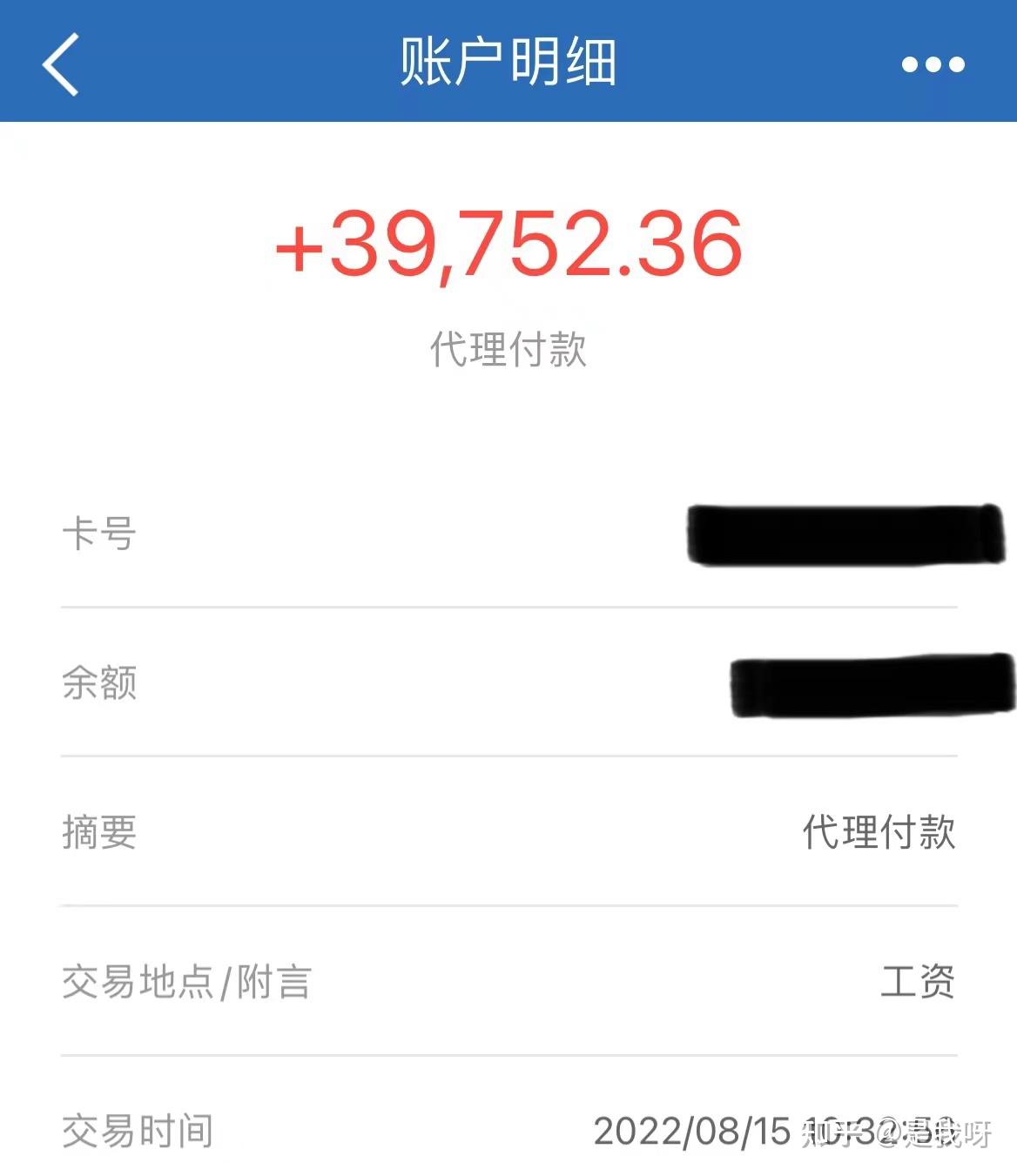The width and height of the screenshot is (1017, 1176).
Task: Click the 工资 remark value
Action: click(917, 980)
